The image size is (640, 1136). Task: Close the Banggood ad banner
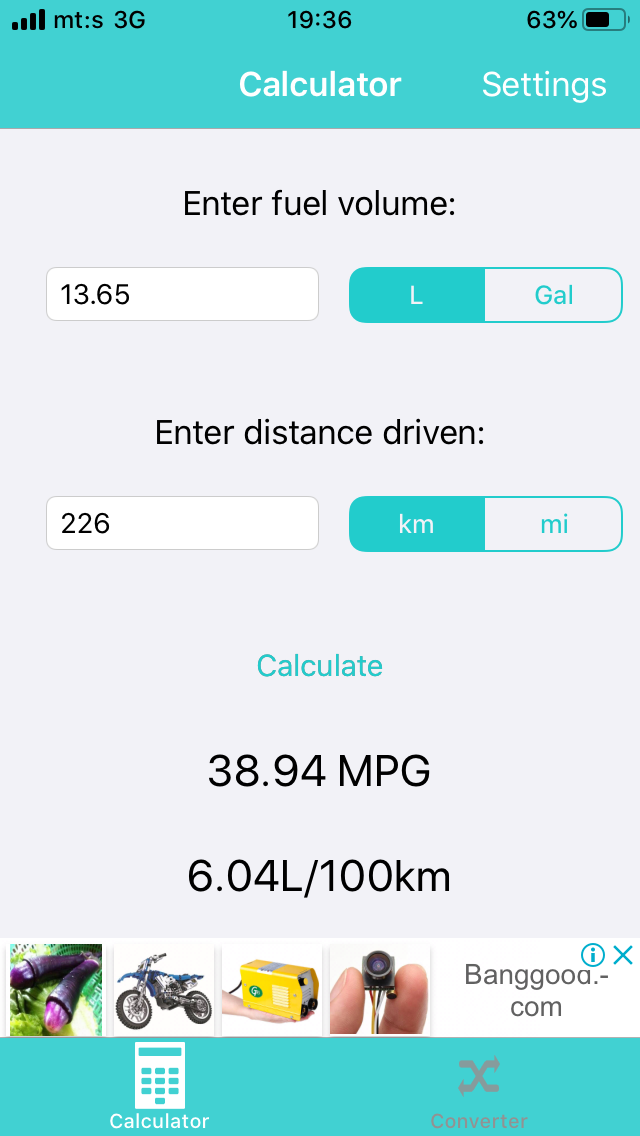[623, 955]
